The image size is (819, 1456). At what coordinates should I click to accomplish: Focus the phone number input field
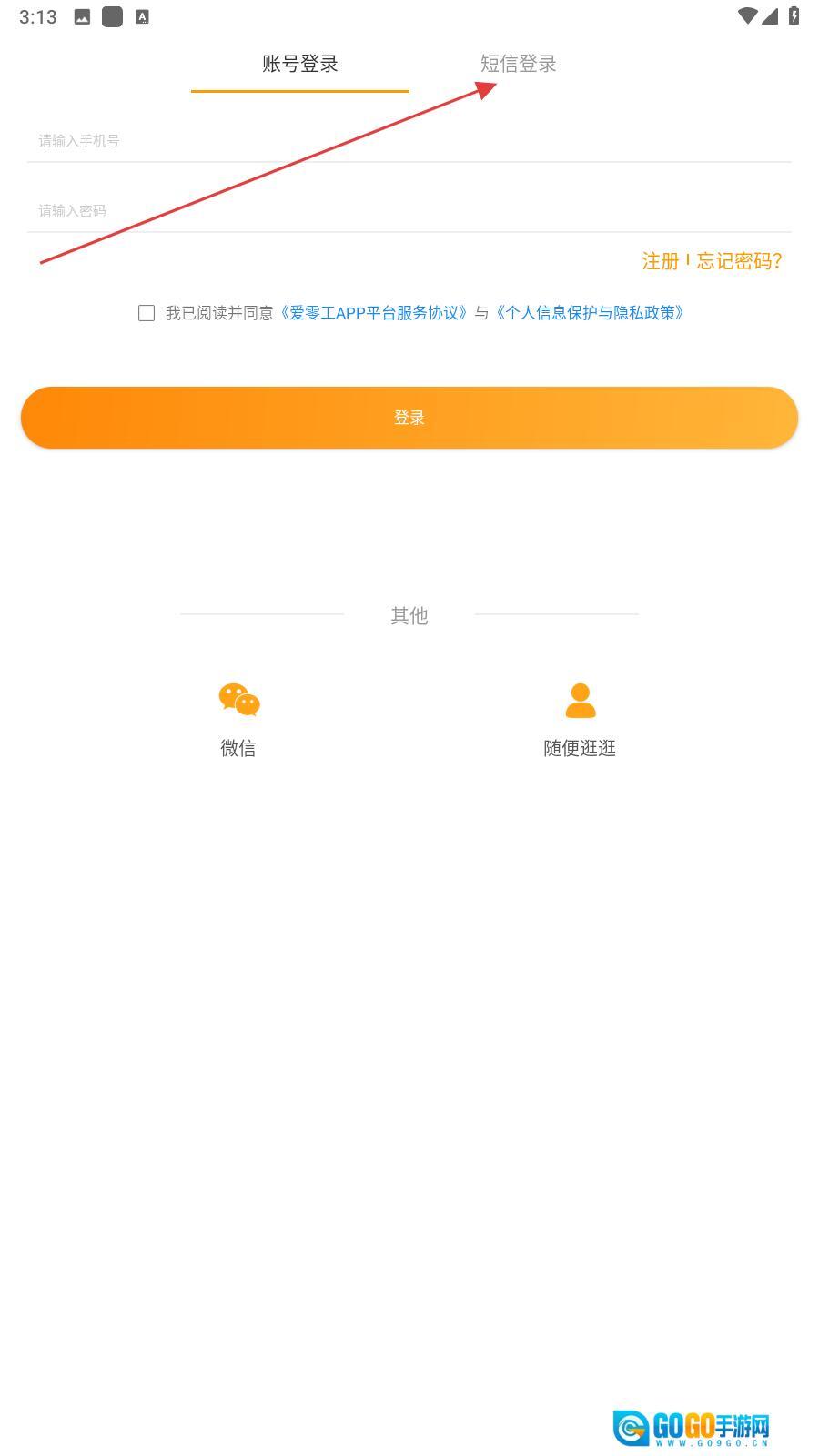click(409, 140)
